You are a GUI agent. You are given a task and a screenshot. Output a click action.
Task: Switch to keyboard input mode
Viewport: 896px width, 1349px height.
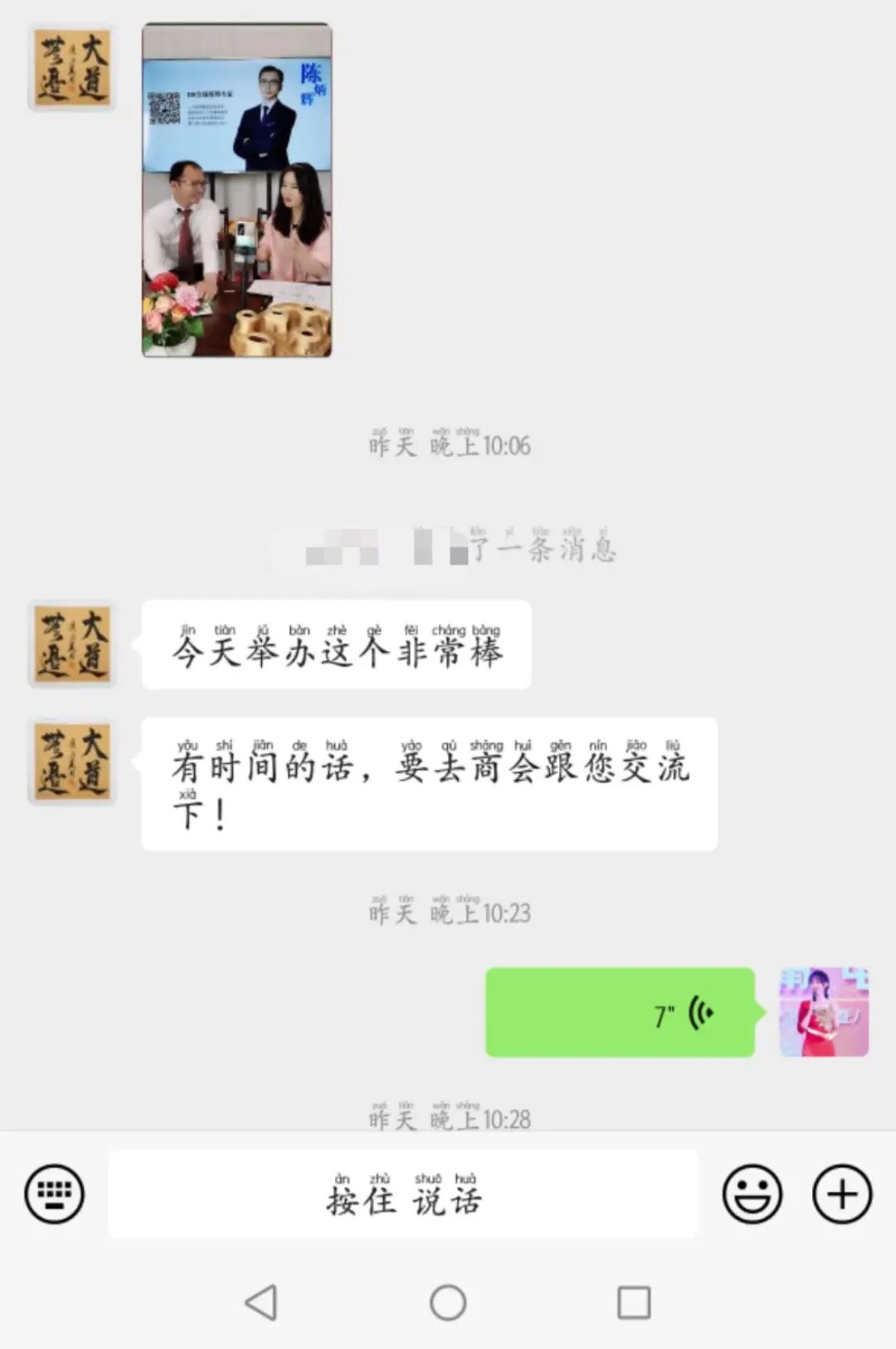point(54,1194)
